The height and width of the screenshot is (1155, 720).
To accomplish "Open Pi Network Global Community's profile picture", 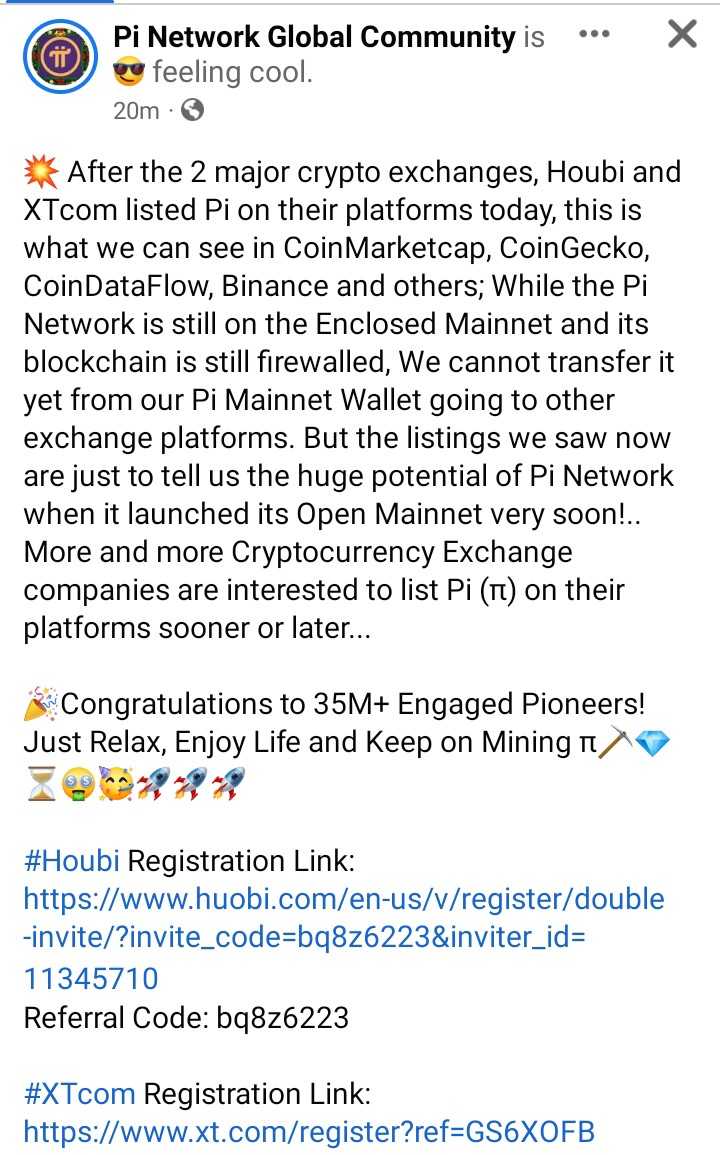I will (59, 58).
